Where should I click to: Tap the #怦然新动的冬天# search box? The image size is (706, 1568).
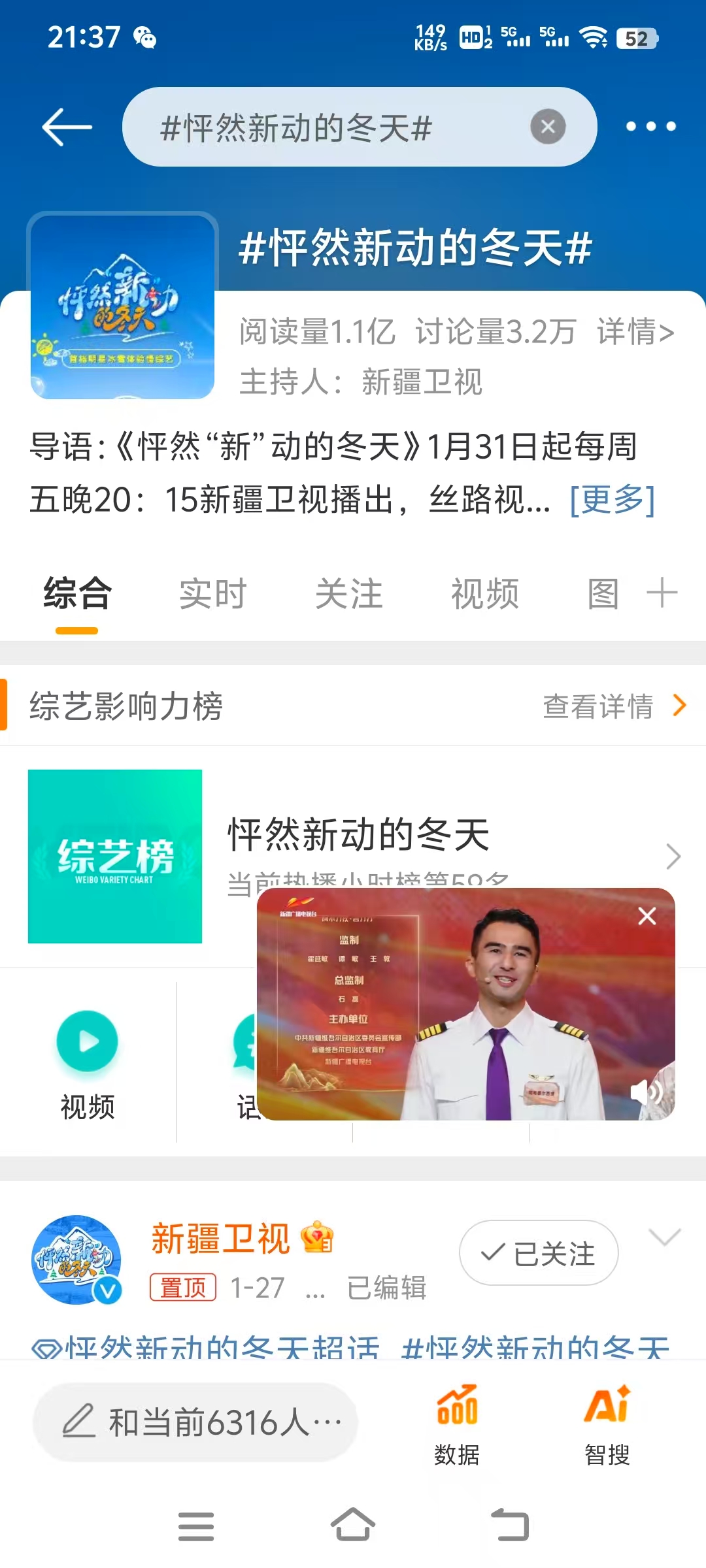click(327, 127)
